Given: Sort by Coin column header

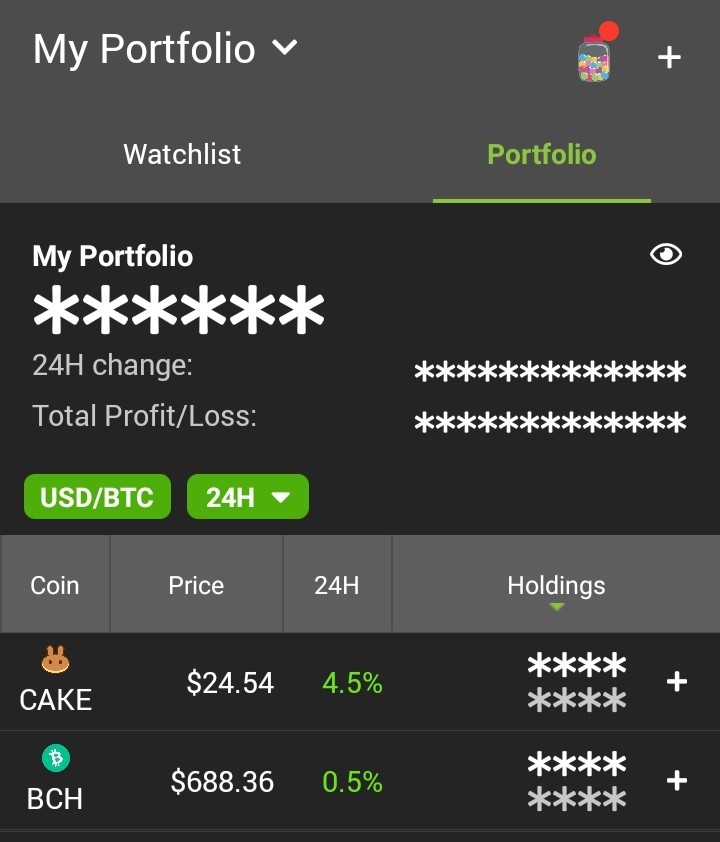Looking at the screenshot, I should coord(55,584).
